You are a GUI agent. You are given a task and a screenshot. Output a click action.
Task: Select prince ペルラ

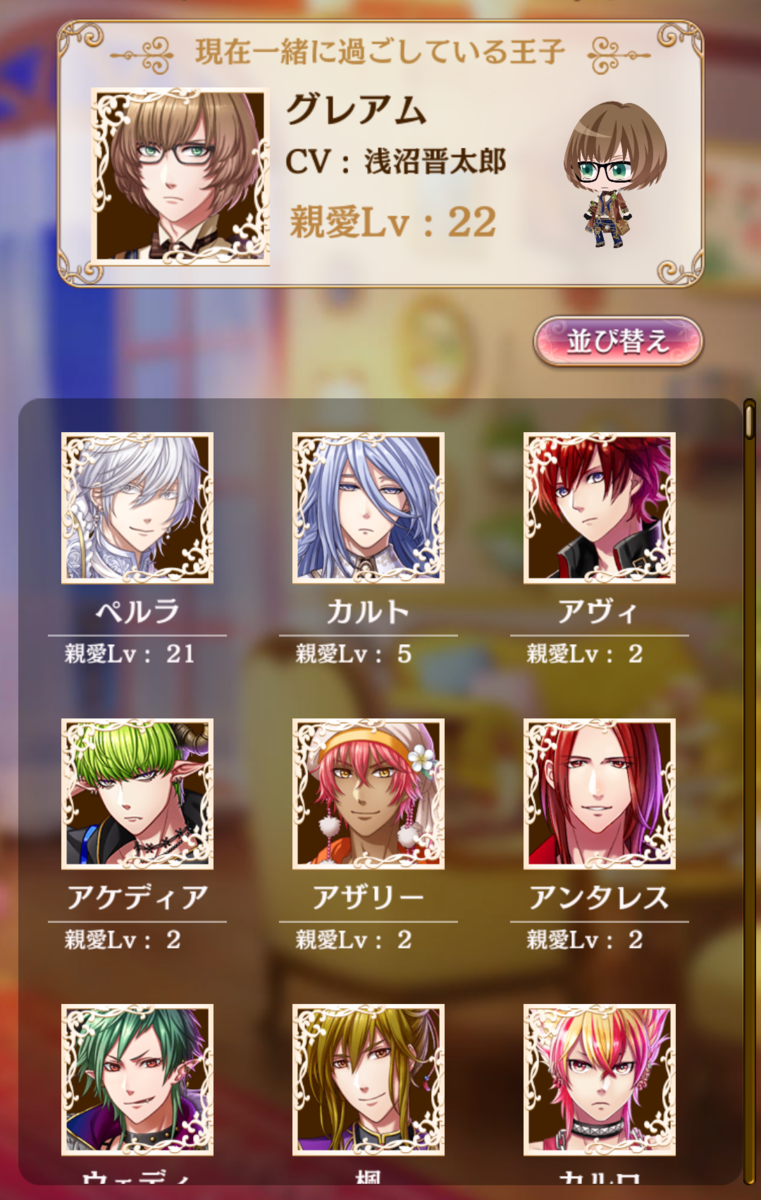137,508
